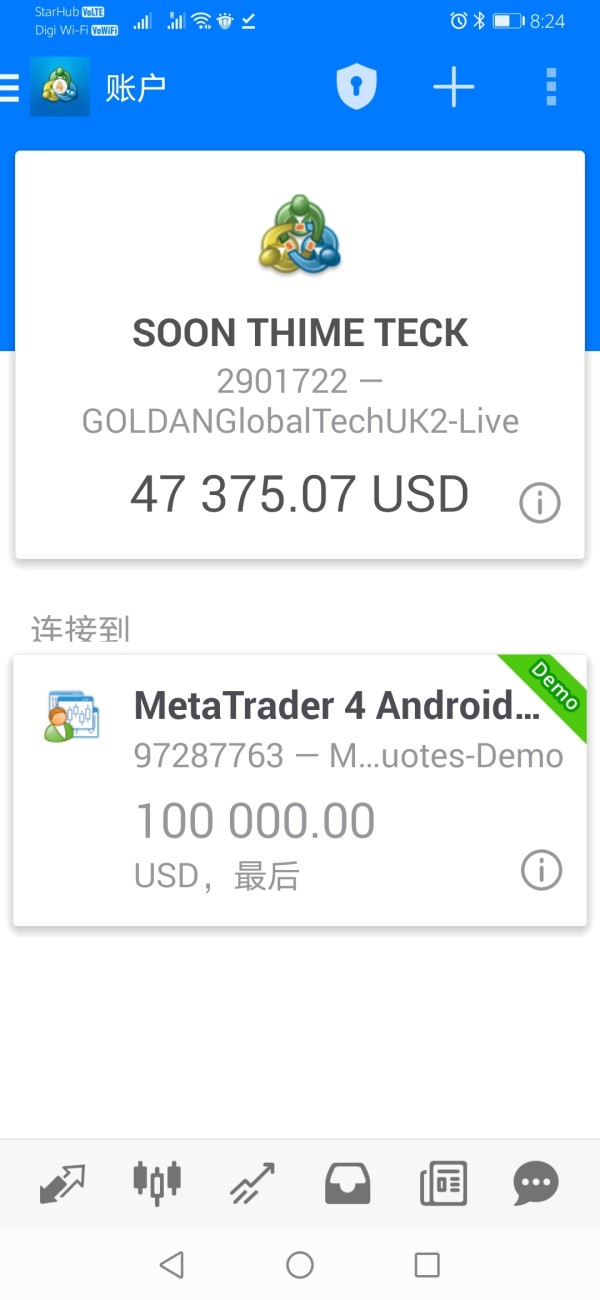Switch to the candlestick chart tab
Viewport: 600px width, 1300px height.
[157, 1182]
